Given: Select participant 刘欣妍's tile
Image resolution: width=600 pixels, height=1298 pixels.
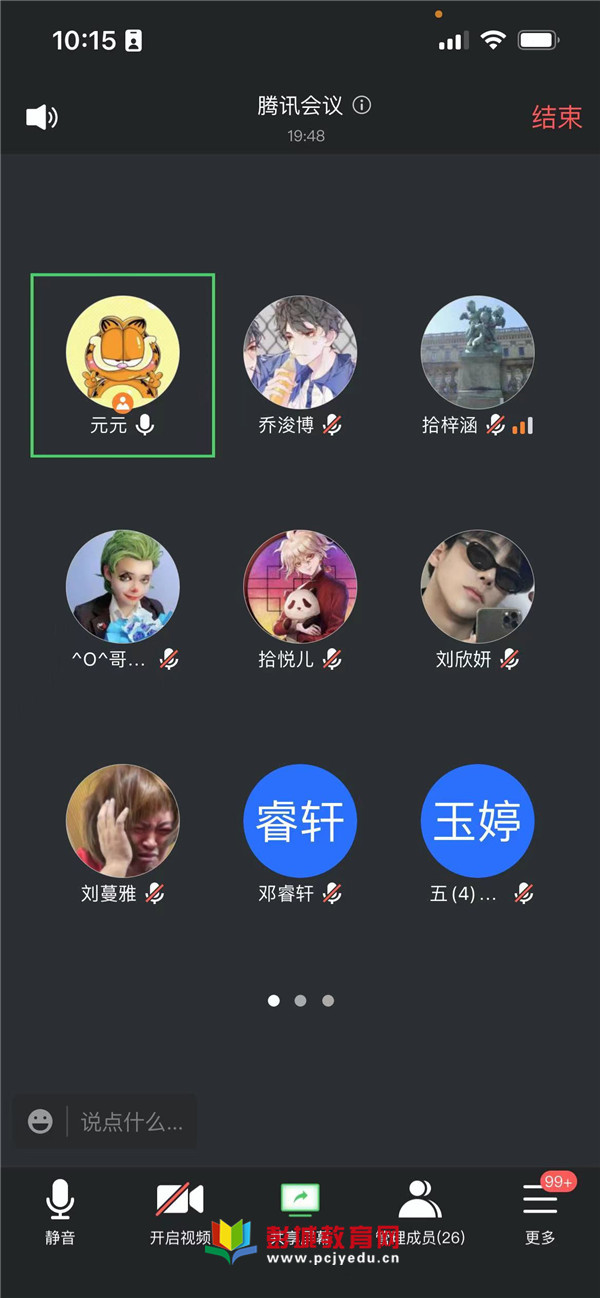Looking at the screenshot, I should coord(477,598).
